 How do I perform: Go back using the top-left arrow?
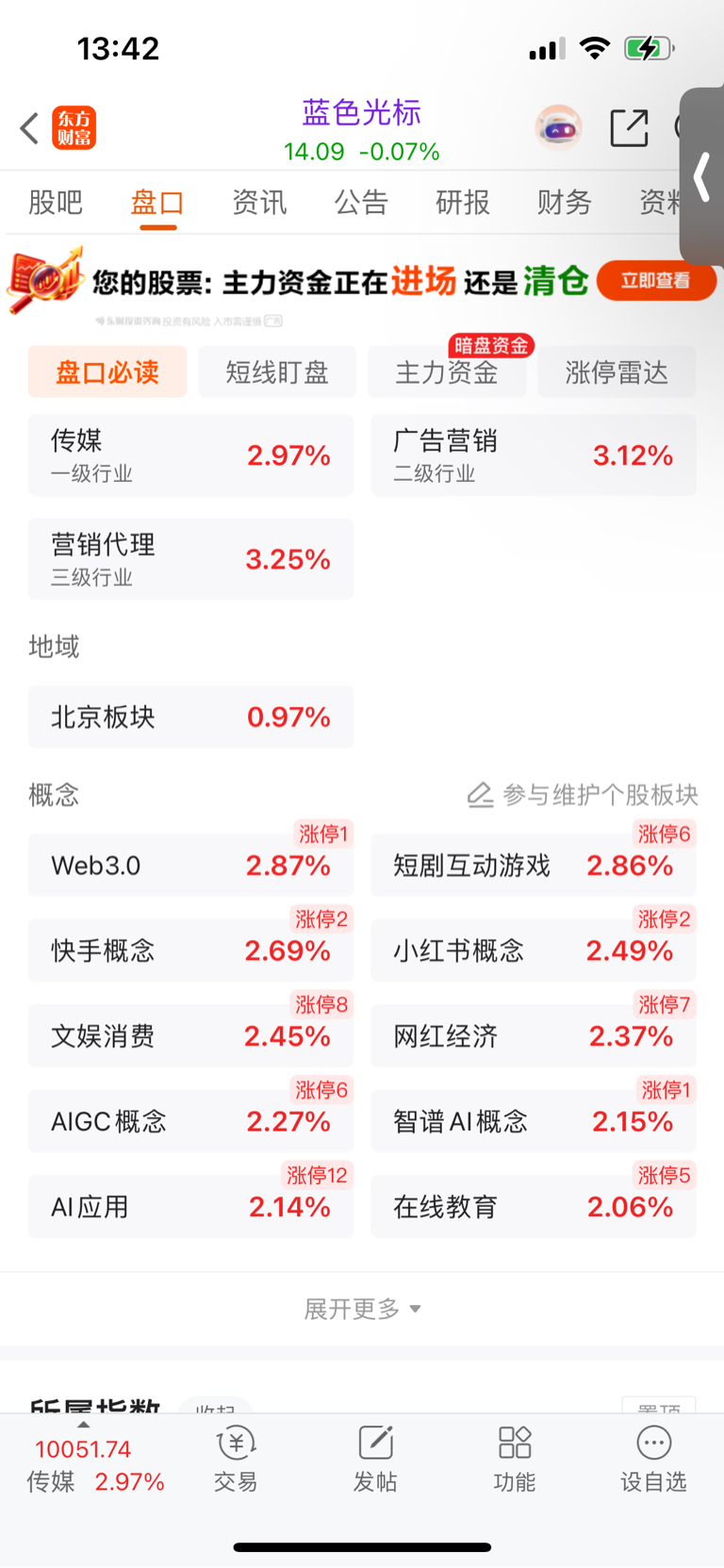(29, 128)
